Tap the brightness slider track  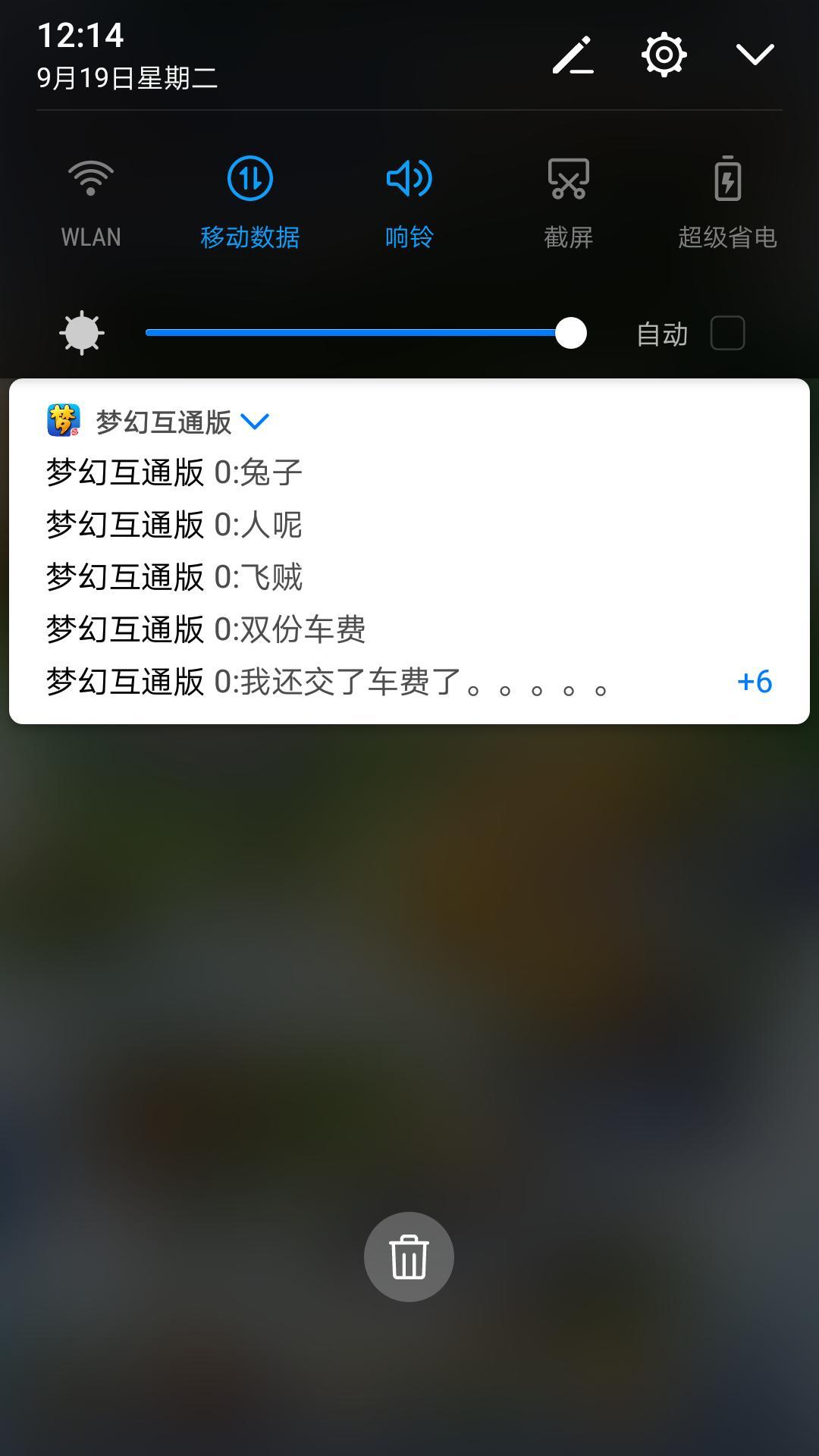tap(349, 333)
